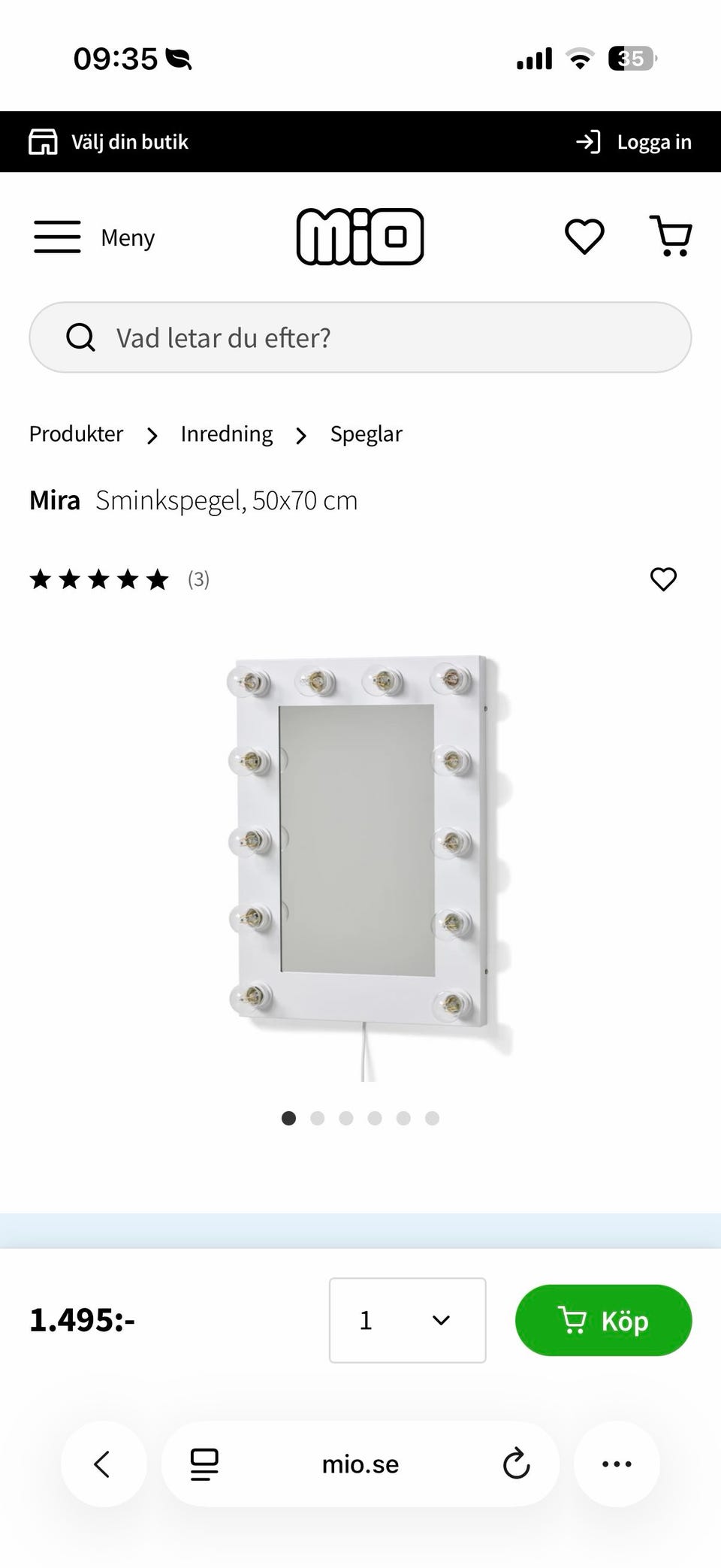Screen dimensions: 721x1568
Task: Open the quantity dropdown
Action: point(406,1320)
